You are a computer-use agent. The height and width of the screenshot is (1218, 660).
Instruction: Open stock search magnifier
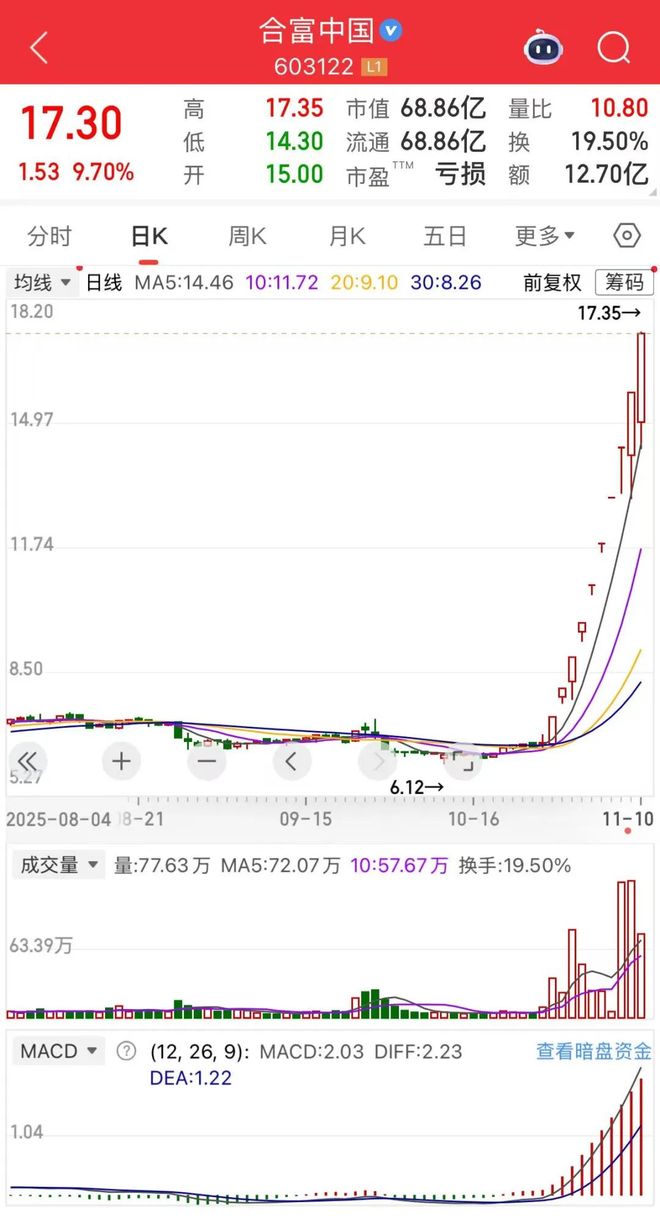pyautogui.click(x=613, y=47)
